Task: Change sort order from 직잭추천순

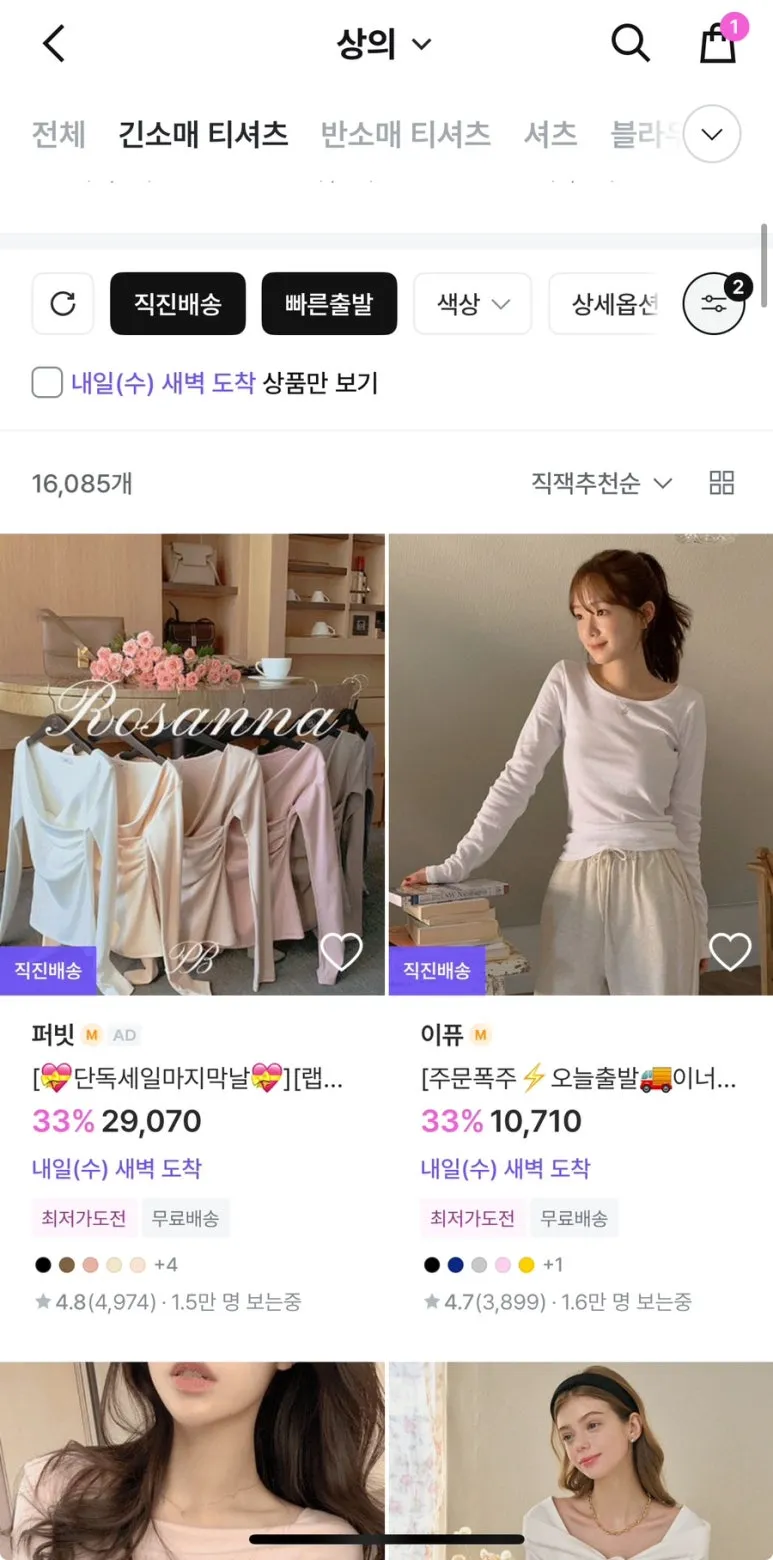Action: tap(602, 483)
